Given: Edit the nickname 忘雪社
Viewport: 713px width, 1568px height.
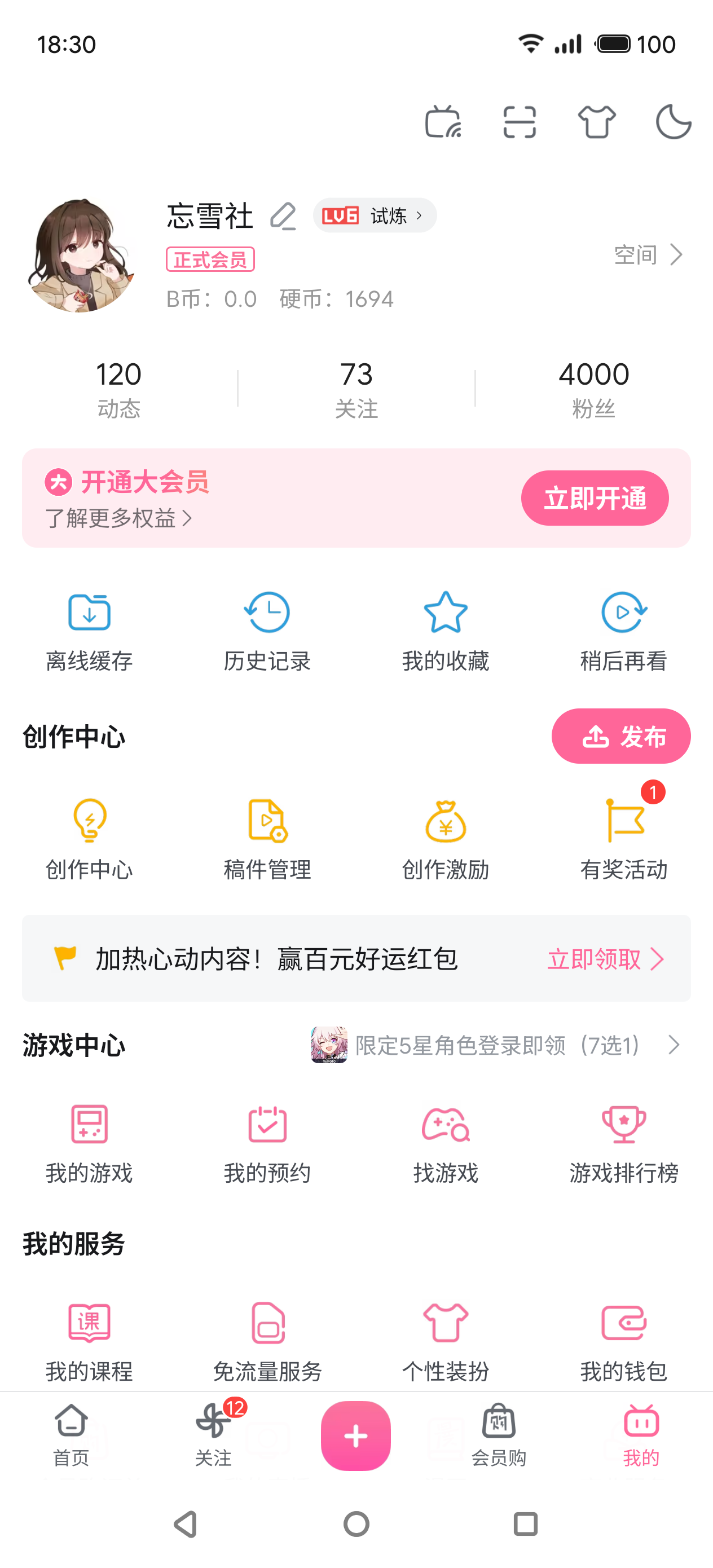Looking at the screenshot, I should [283, 217].
